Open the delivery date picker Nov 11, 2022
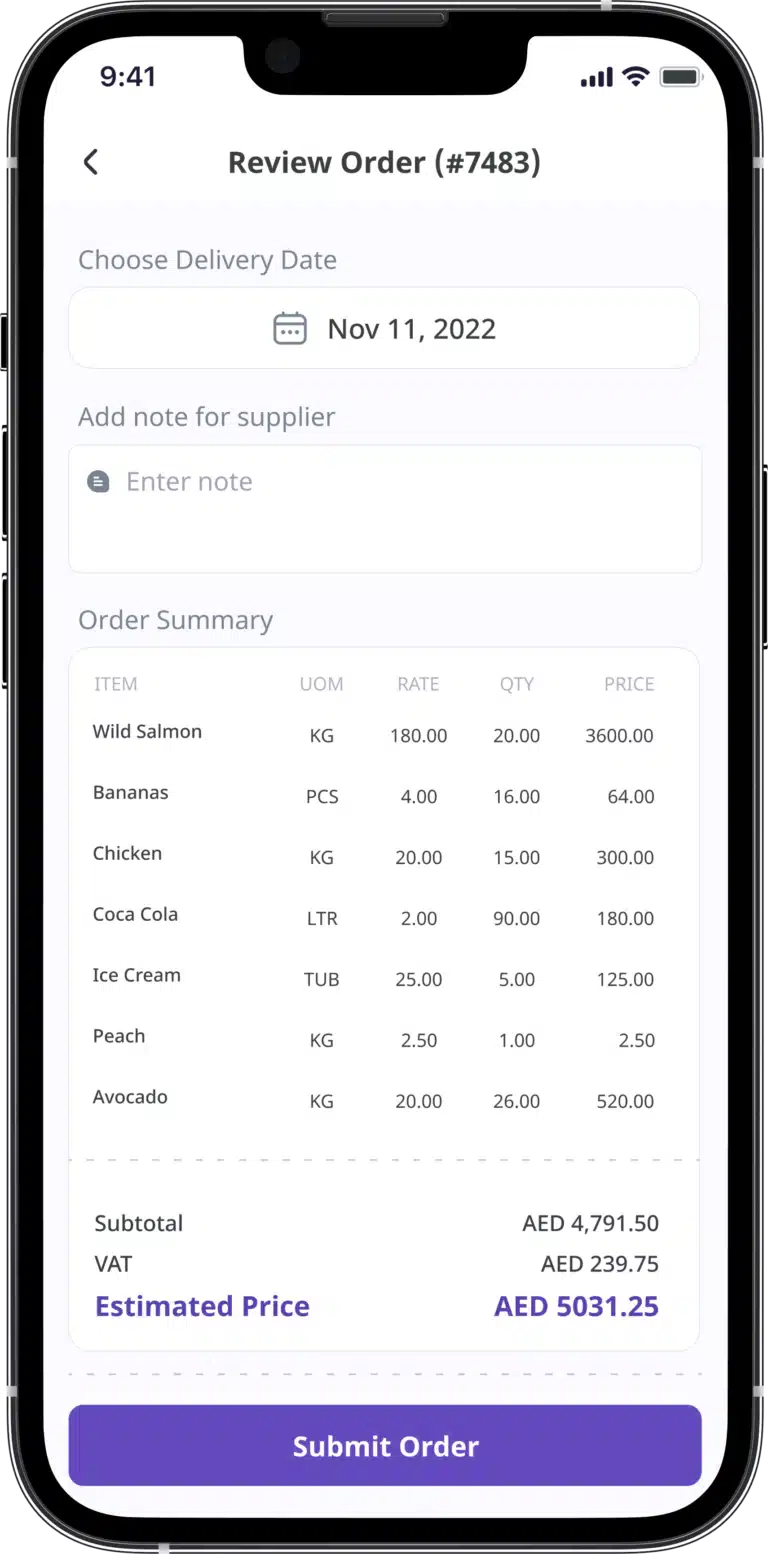Screen dimensions: 768x1554 384,329
